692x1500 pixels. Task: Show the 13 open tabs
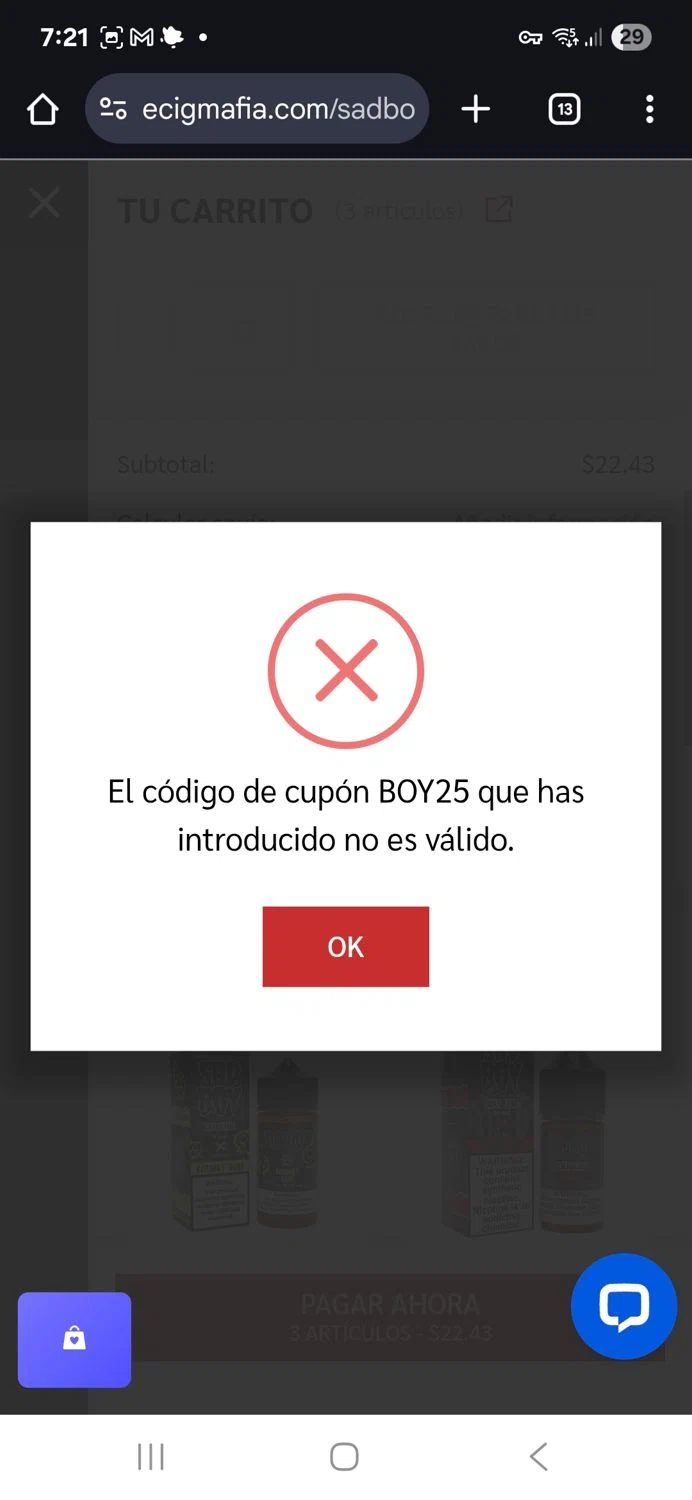(564, 109)
